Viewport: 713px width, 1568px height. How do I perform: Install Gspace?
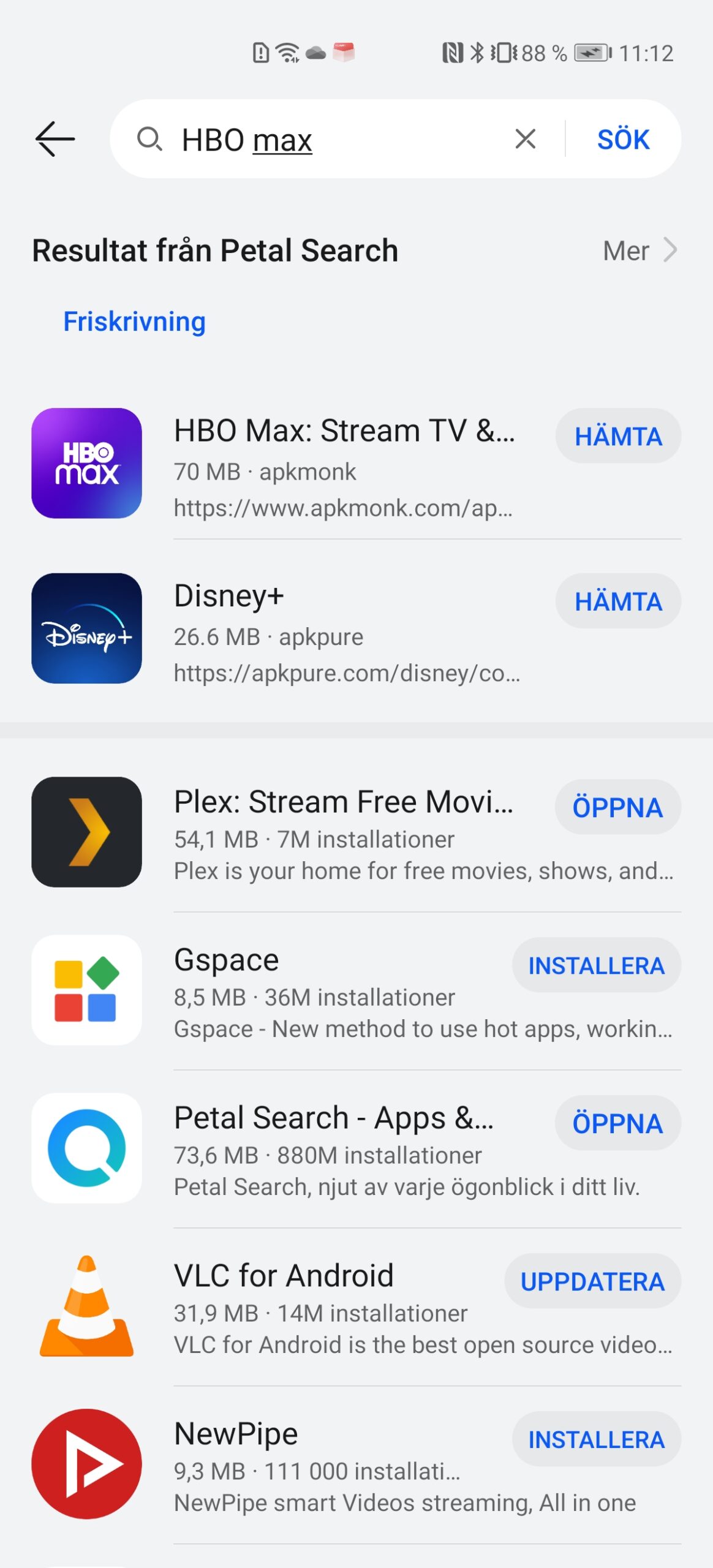tap(596, 965)
